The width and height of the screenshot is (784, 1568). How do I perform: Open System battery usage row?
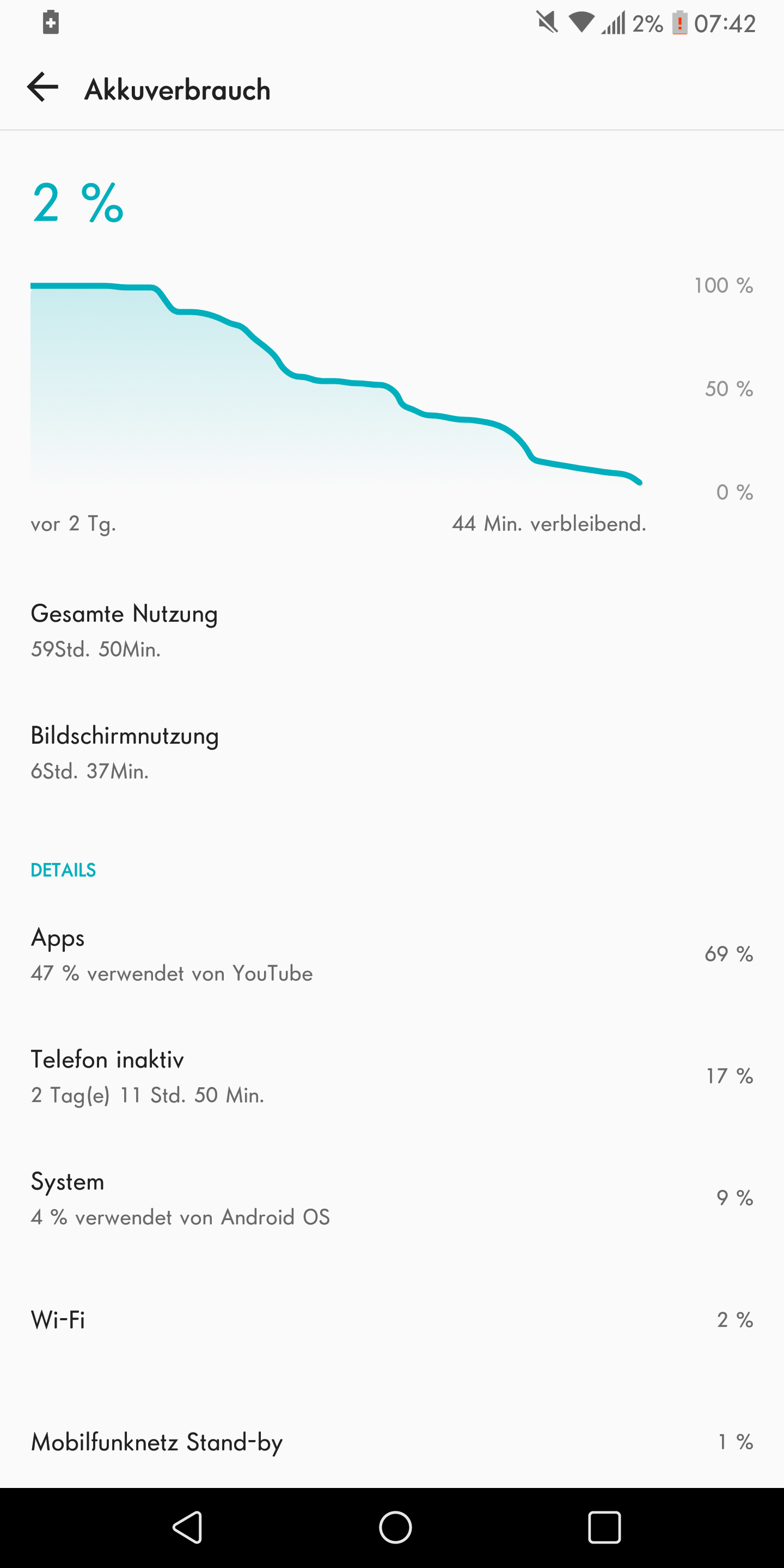392,1198
